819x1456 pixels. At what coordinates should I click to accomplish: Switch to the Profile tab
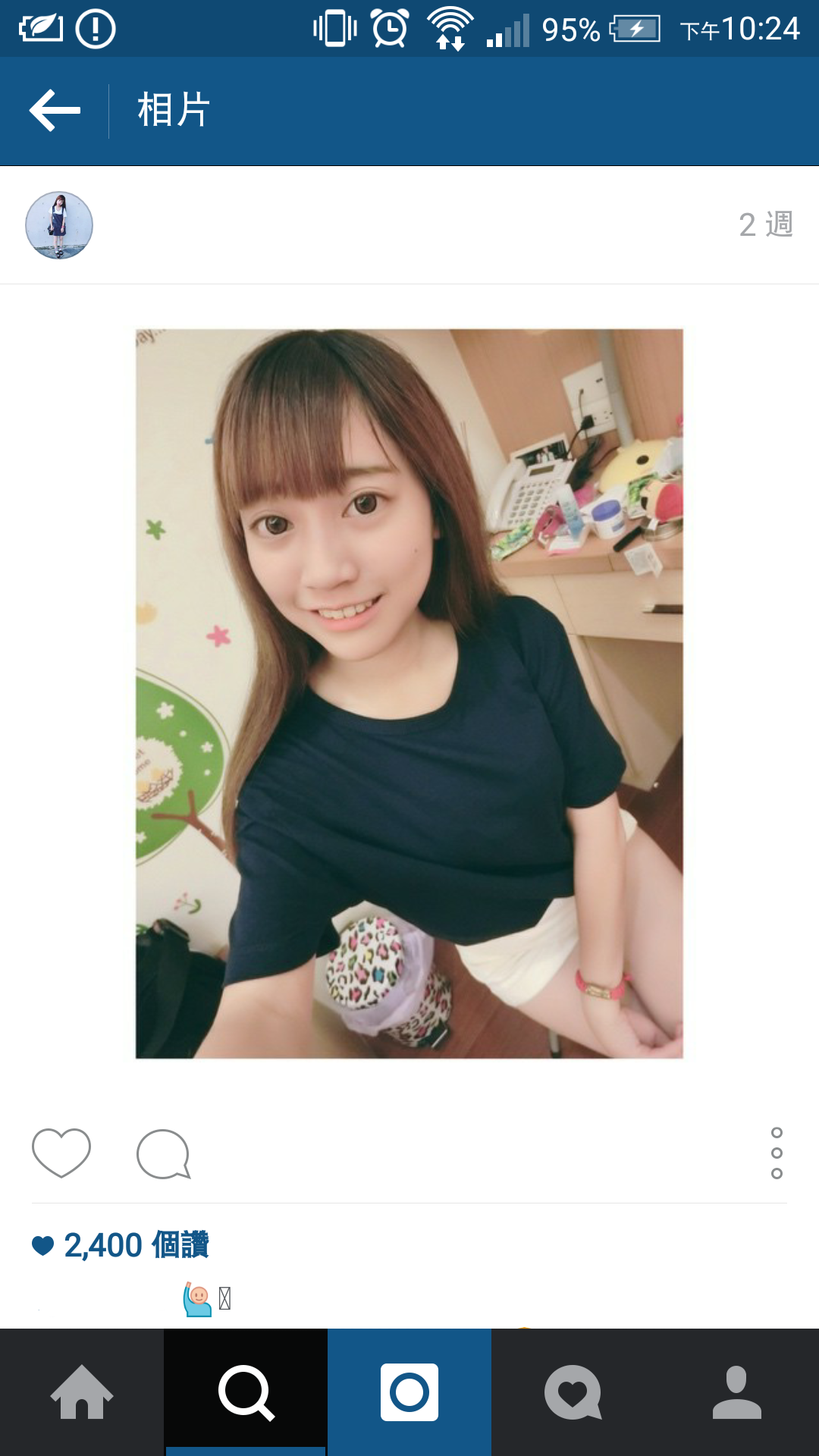pos(737,1392)
